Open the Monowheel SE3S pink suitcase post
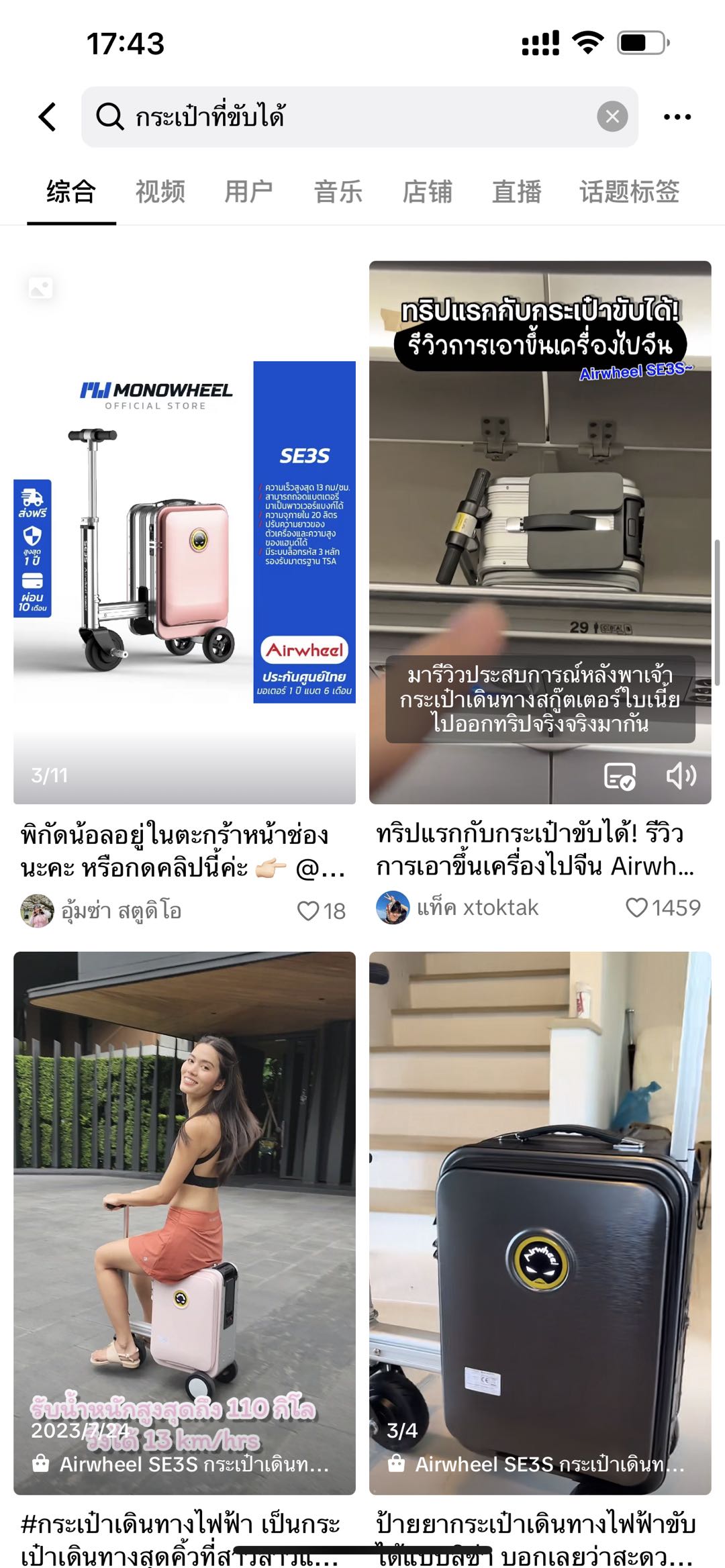 185,532
